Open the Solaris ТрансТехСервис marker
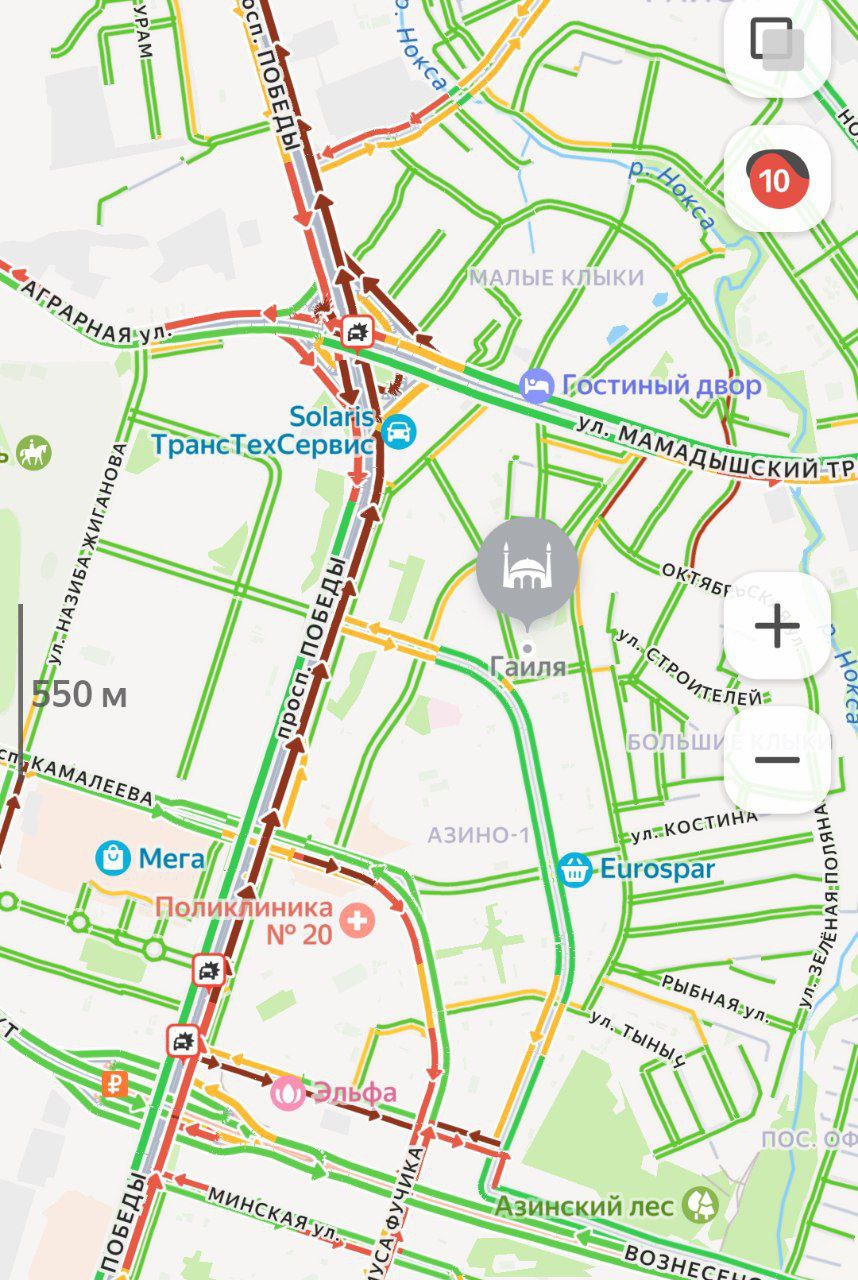The width and height of the screenshot is (858, 1280). (400, 432)
